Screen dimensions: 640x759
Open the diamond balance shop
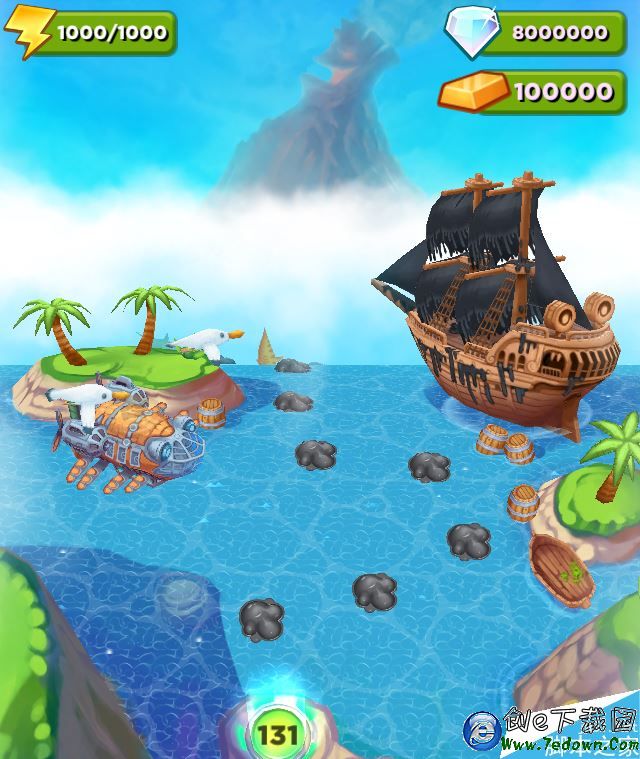click(538, 32)
